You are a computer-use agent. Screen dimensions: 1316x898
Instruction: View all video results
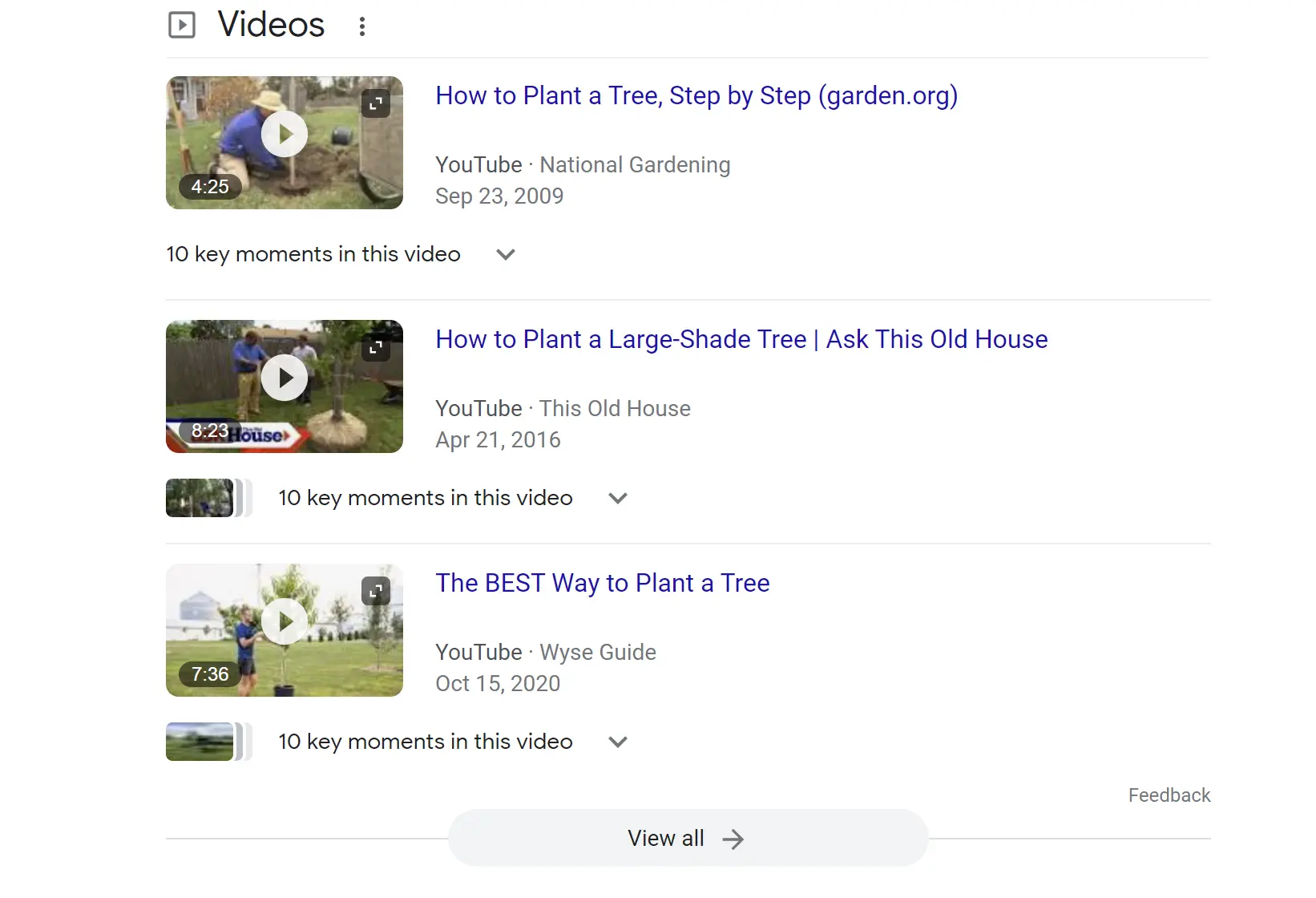tap(687, 839)
